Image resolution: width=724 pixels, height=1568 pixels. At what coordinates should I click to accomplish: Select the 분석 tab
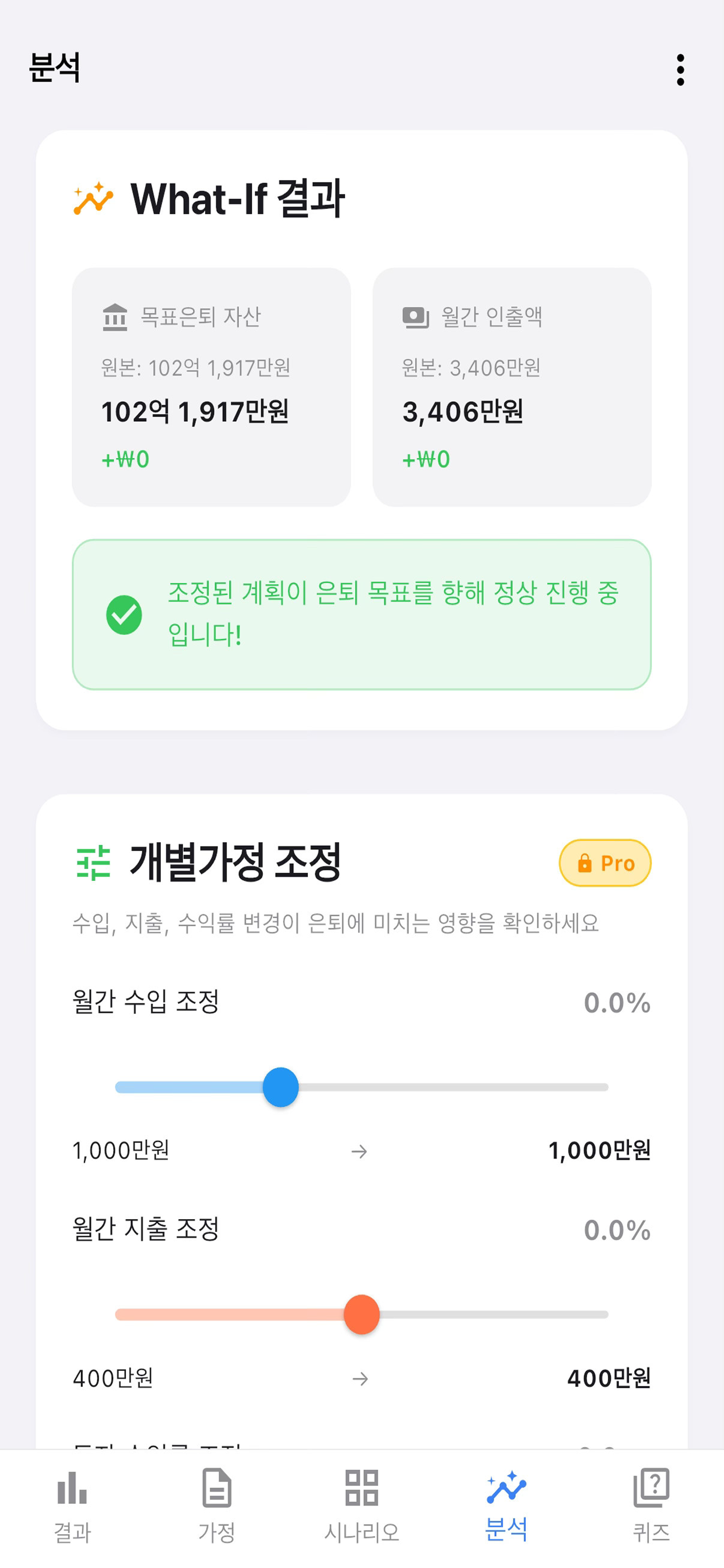pyautogui.click(x=507, y=1506)
